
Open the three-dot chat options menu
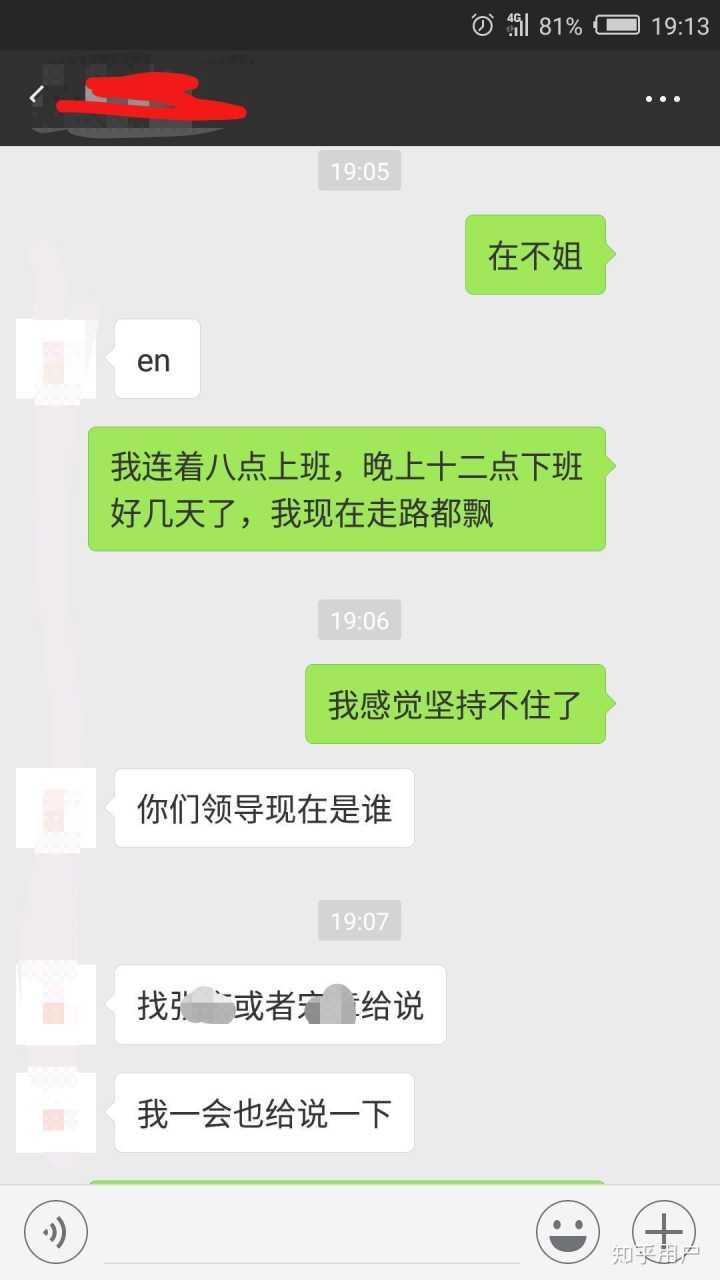(662, 99)
